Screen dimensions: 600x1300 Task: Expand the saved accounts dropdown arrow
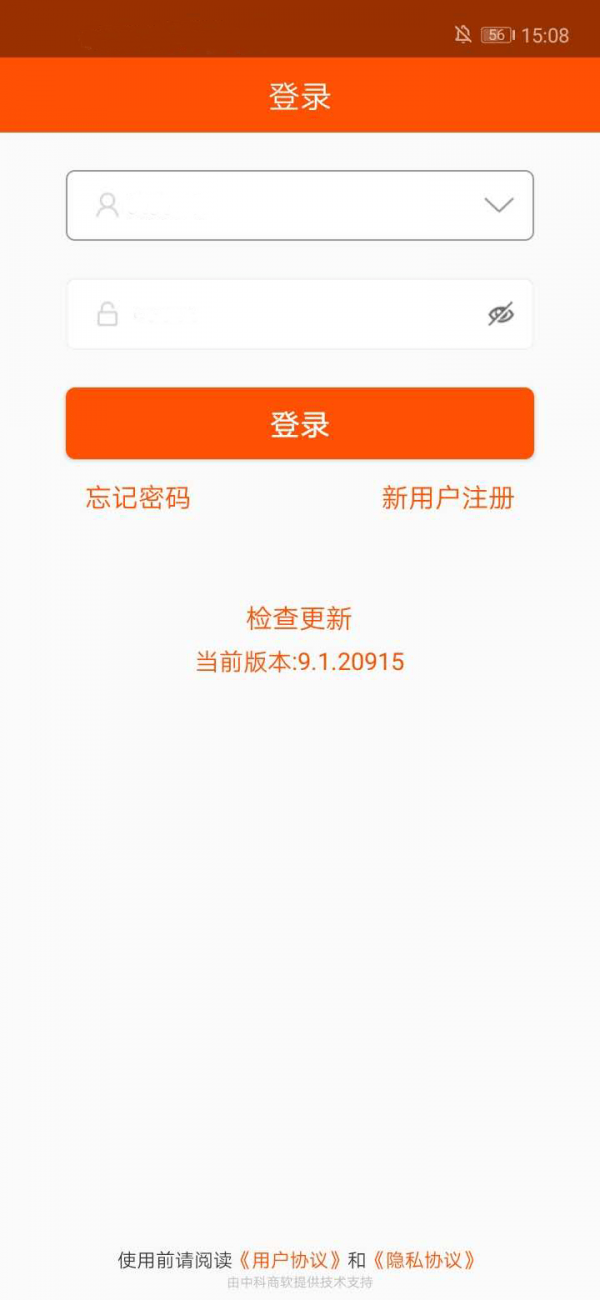tap(498, 205)
